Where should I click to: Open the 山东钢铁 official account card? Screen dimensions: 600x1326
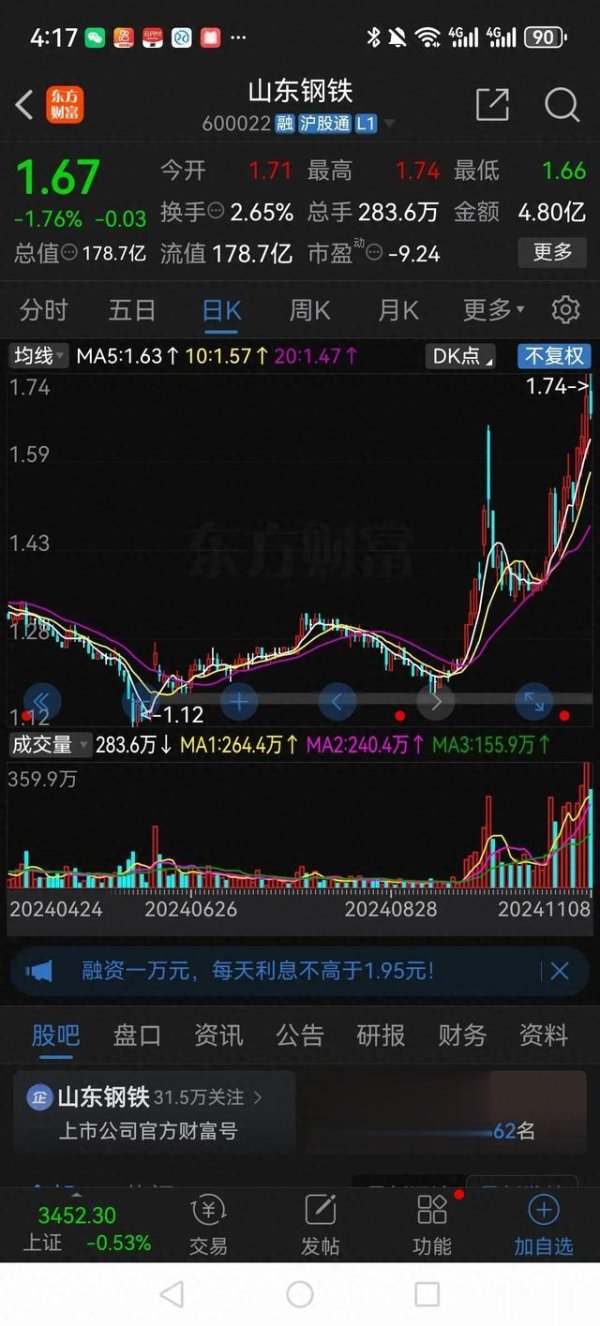(x=155, y=1113)
